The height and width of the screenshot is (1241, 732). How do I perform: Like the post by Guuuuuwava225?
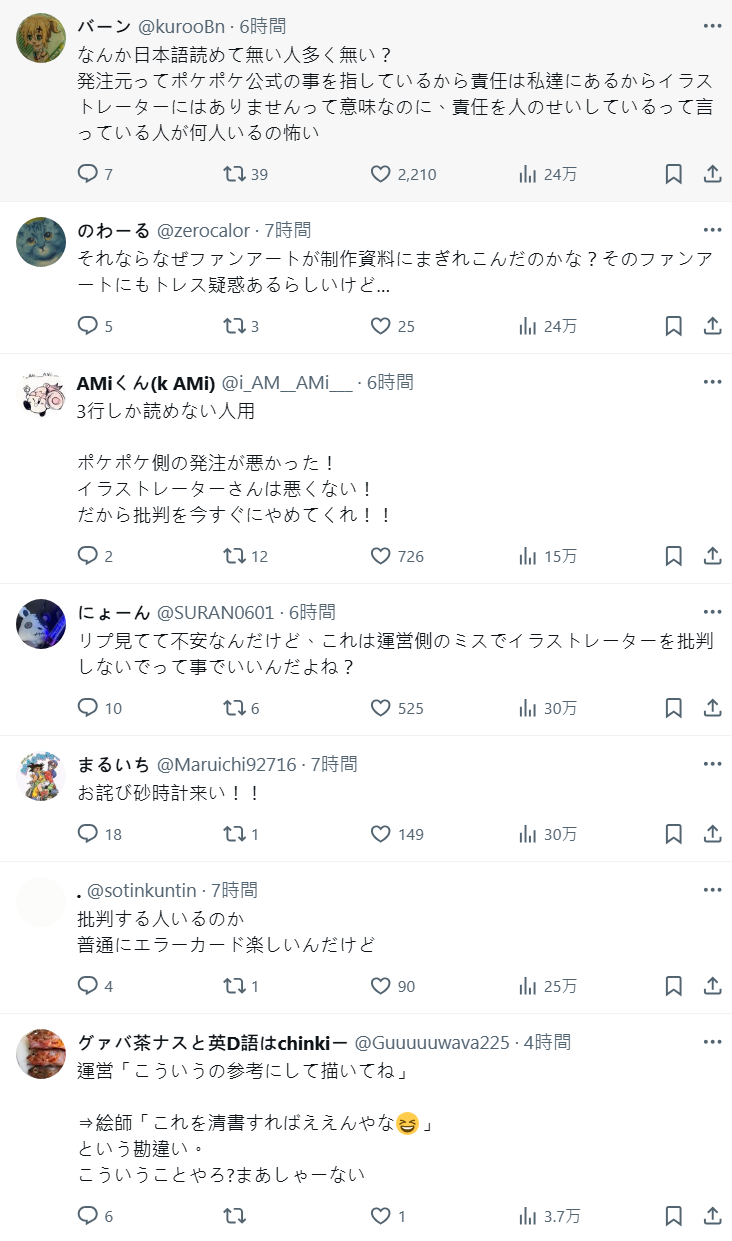[x=380, y=1216]
